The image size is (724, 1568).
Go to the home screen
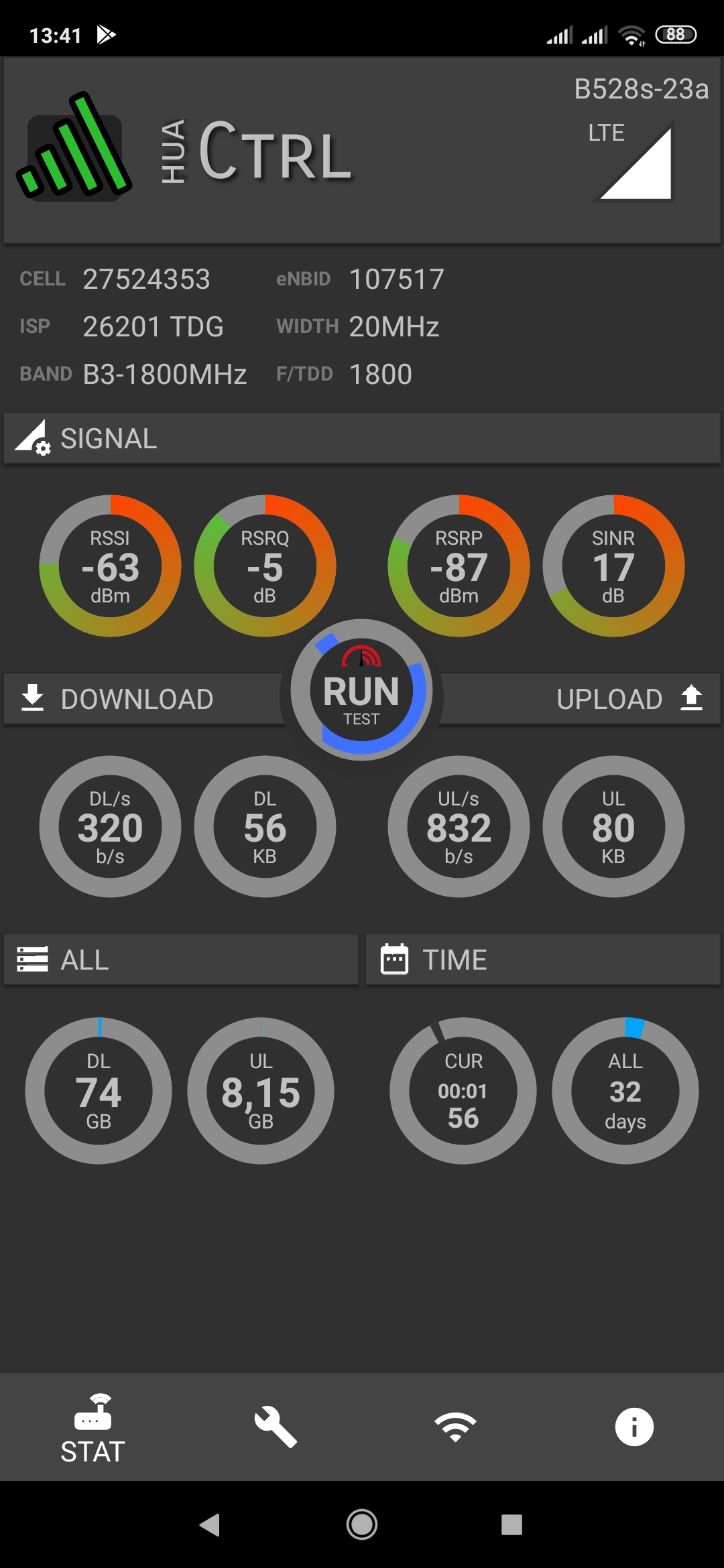pos(362,1524)
